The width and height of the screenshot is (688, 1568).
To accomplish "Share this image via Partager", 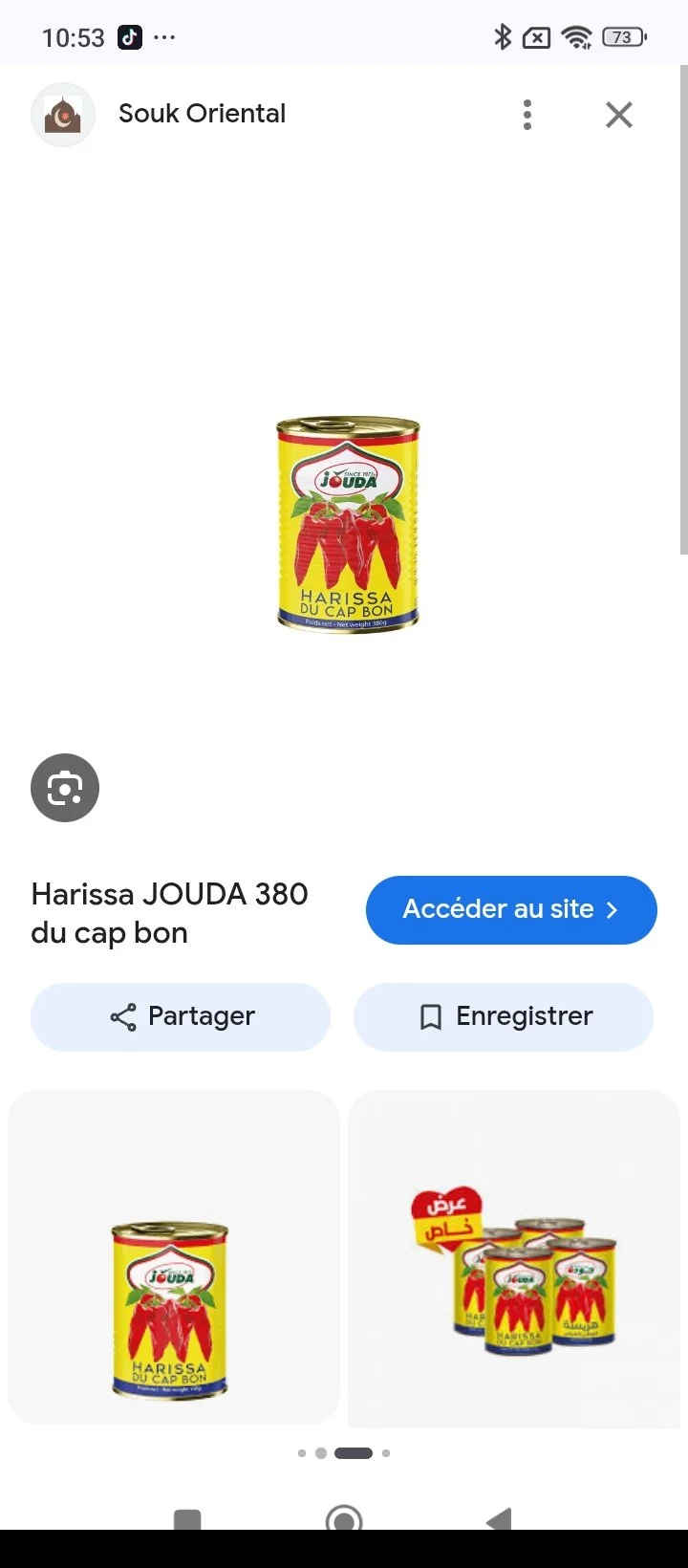I will [181, 1016].
